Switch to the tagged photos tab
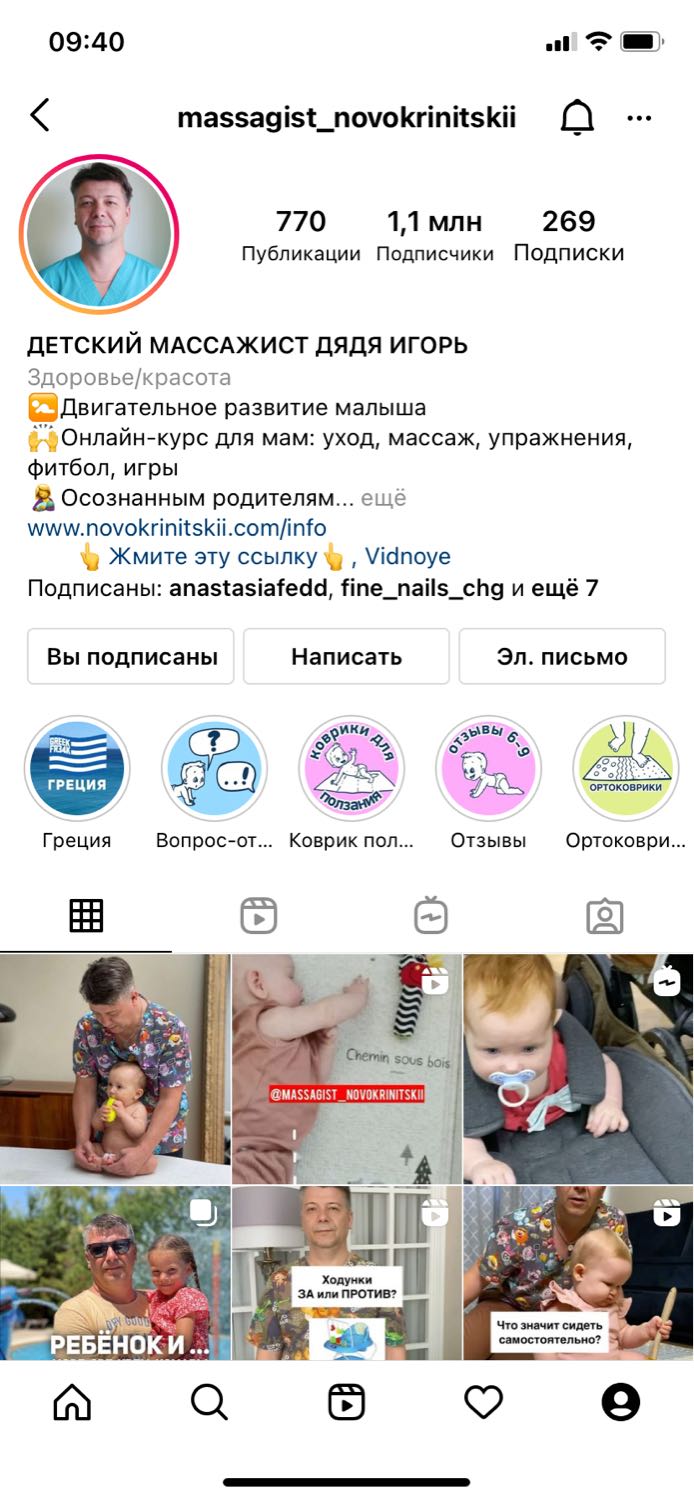The image size is (694, 1500). tap(605, 915)
